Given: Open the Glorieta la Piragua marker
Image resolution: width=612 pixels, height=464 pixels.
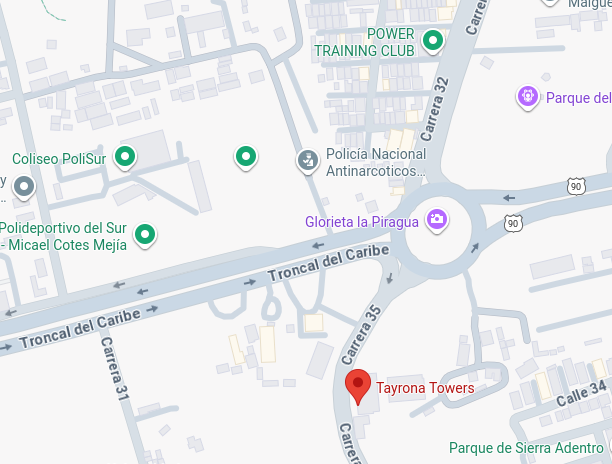Looking at the screenshot, I should coord(436,219).
